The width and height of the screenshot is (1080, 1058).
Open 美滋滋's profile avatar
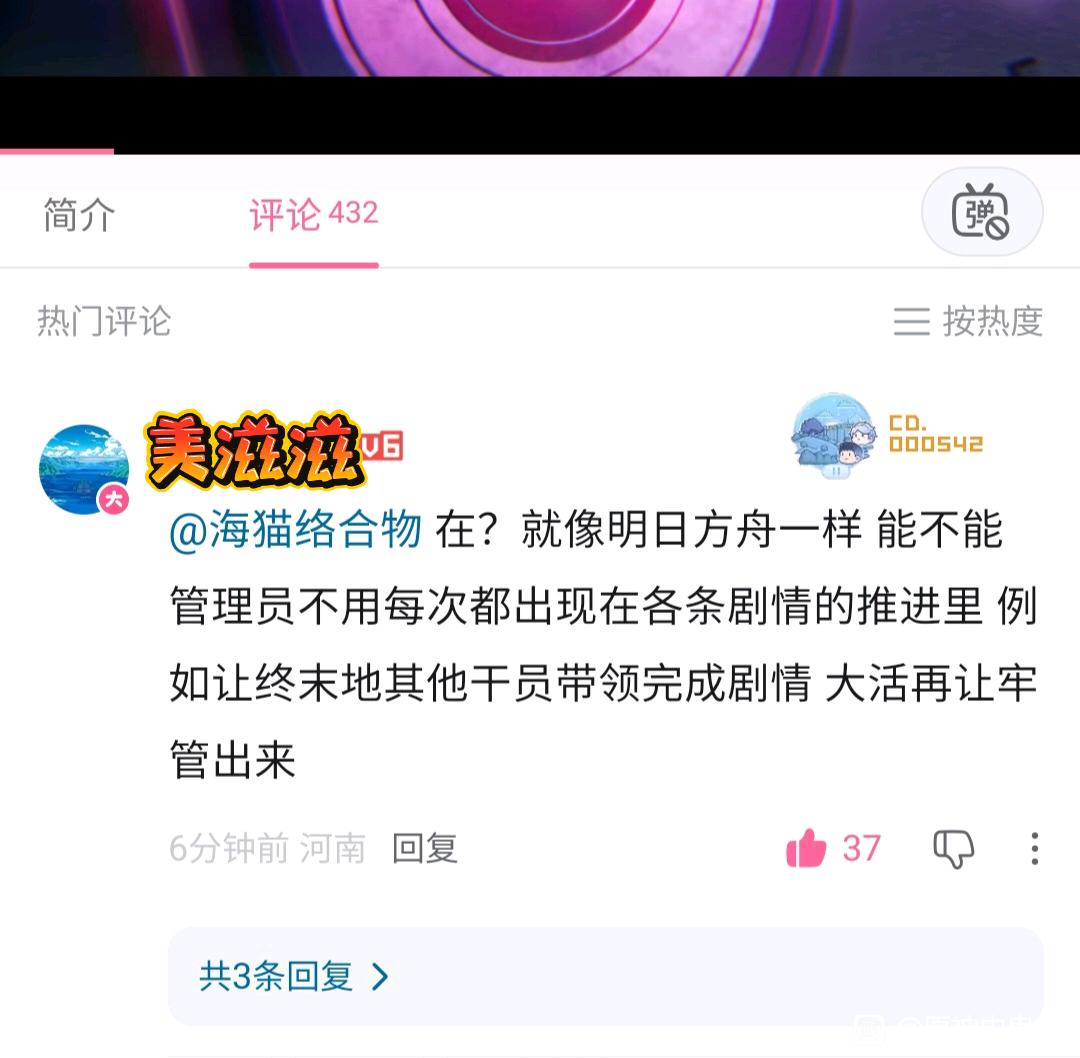pyautogui.click(x=84, y=469)
